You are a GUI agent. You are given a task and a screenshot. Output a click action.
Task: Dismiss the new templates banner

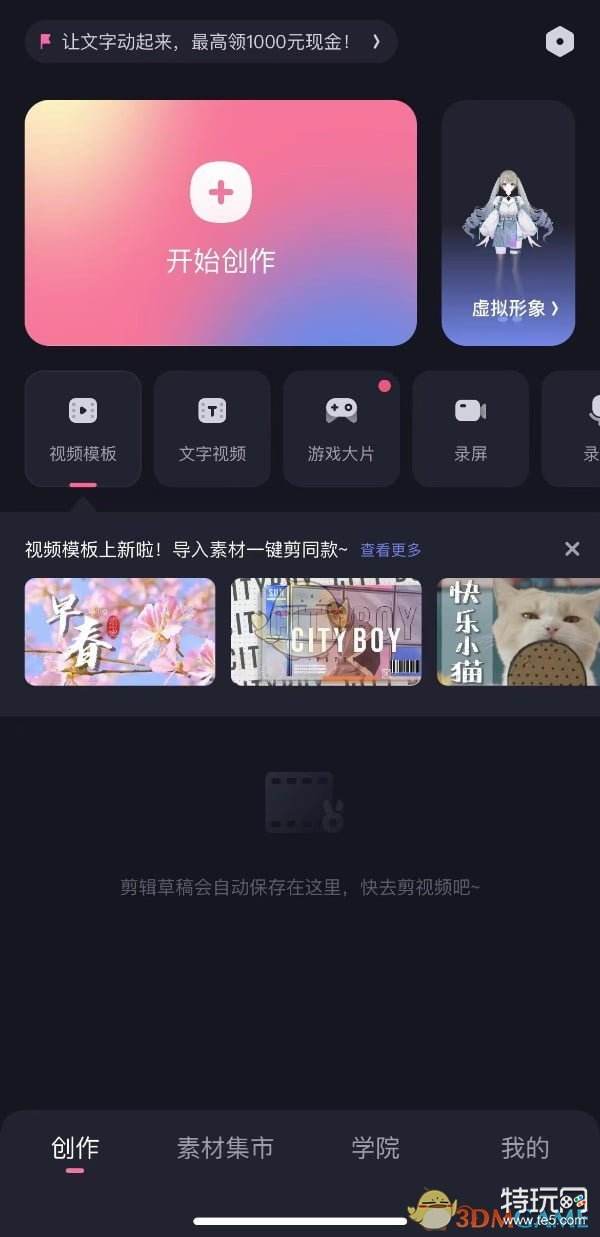pyautogui.click(x=572, y=549)
